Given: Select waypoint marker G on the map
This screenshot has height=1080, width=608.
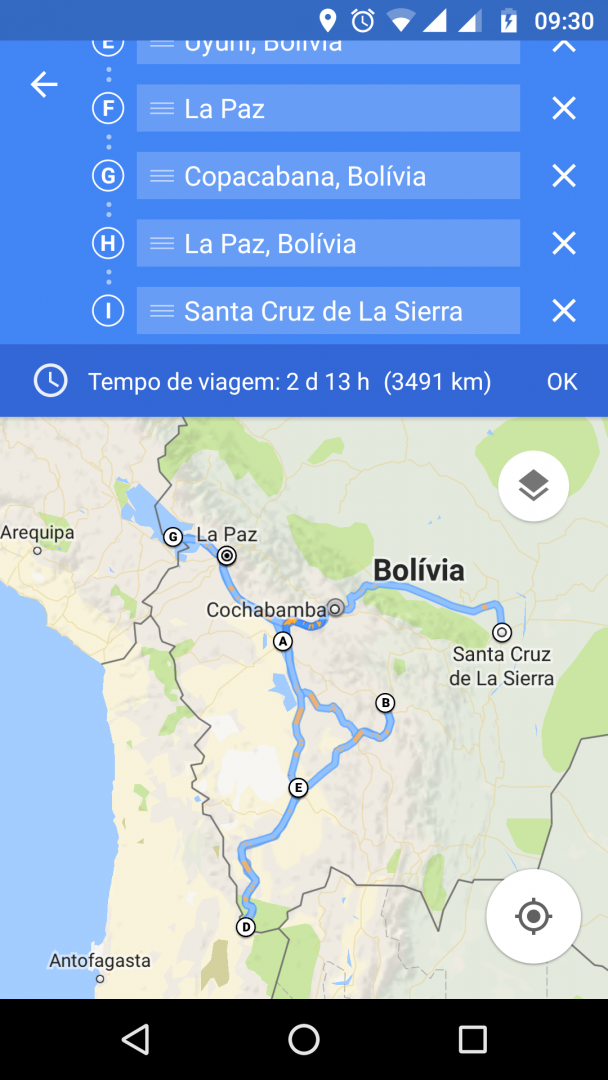Looking at the screenshot, I should point(173,537).
